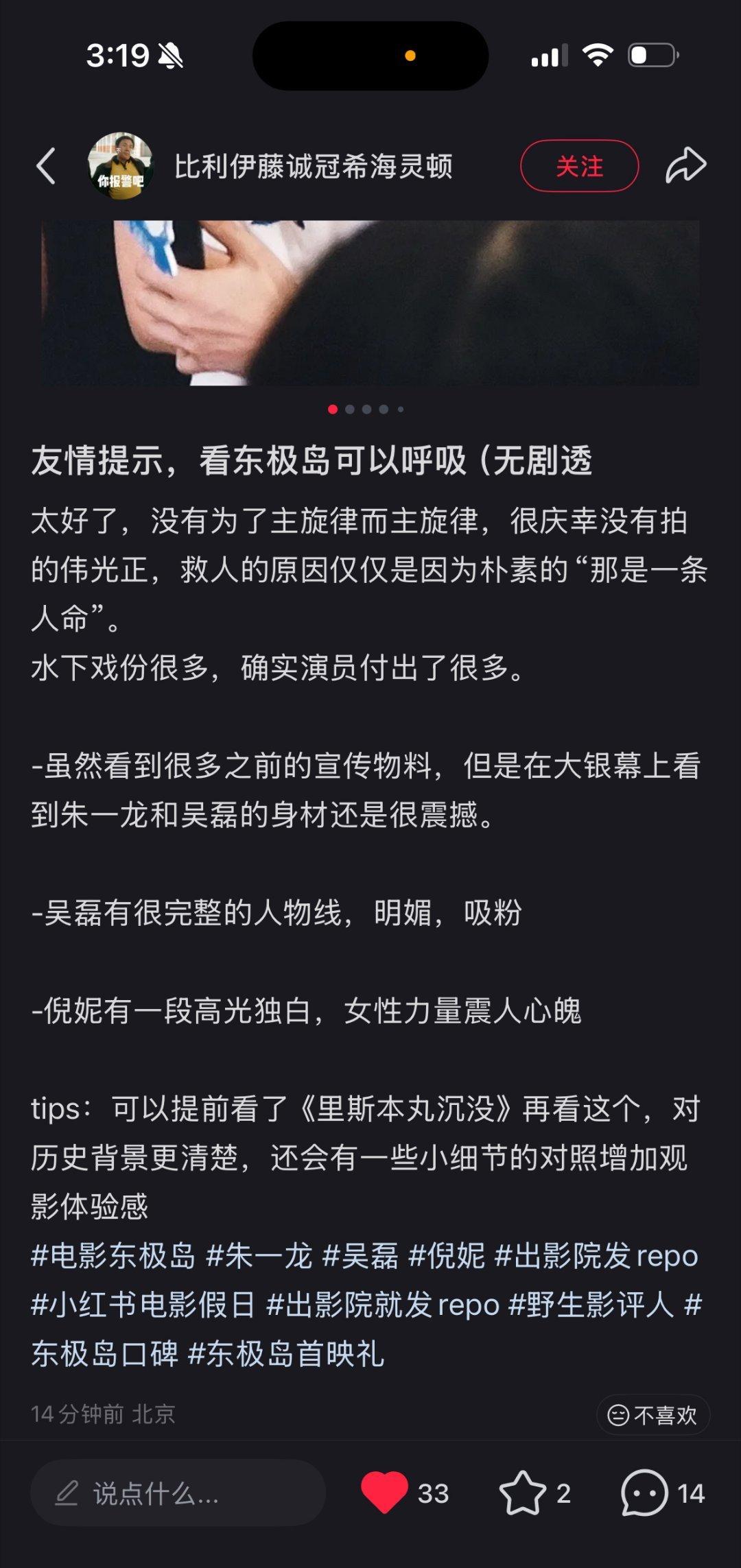Unlike the post via the red heart
The width and height of the screenshot is (741, 1568).
[x=384, y=1493]
